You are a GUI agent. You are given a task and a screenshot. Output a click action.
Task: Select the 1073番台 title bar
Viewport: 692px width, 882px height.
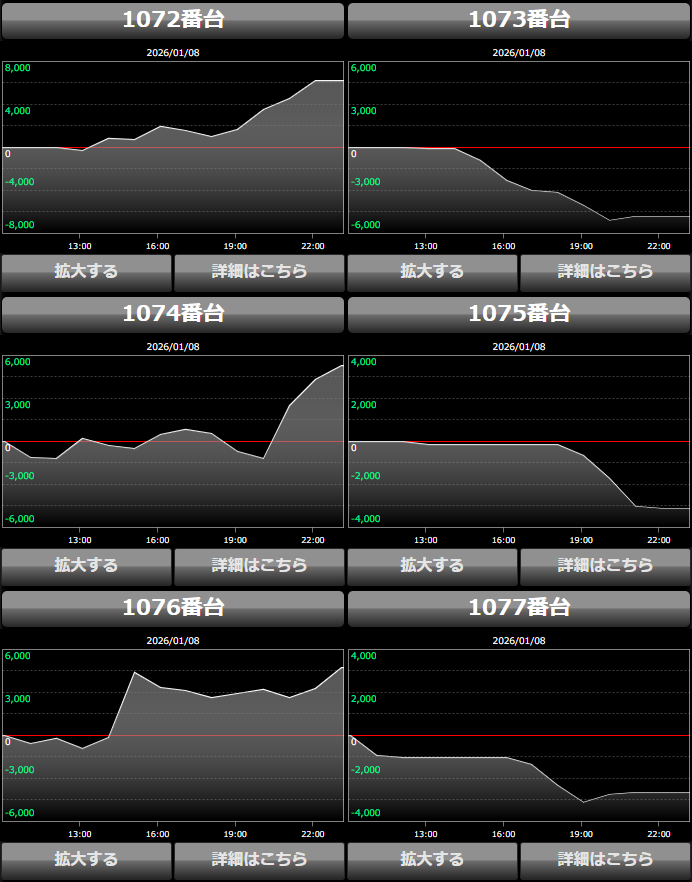pos(519,20)
